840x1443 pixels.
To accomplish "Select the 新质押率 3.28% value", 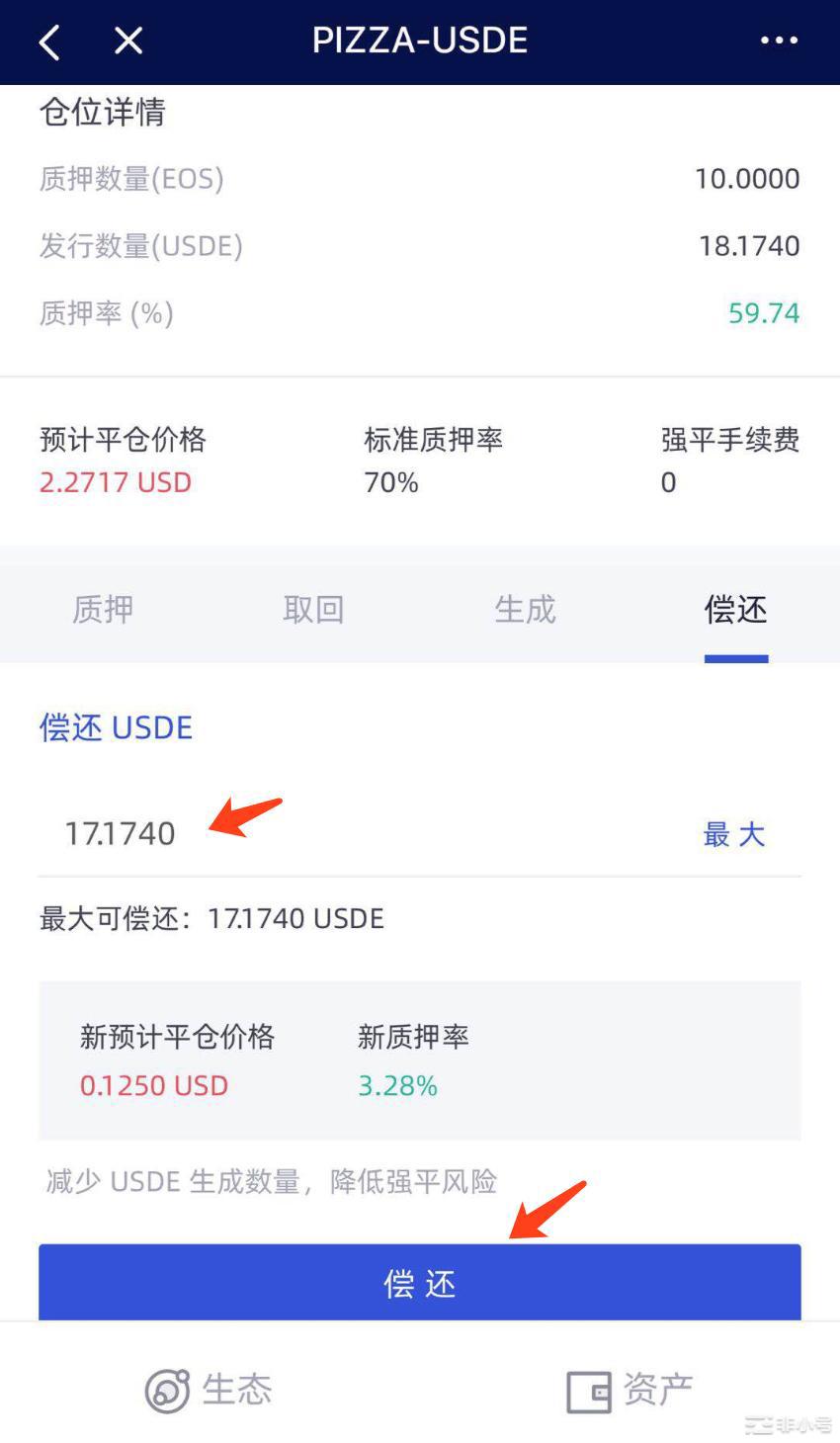I will tap(396, 1084).
